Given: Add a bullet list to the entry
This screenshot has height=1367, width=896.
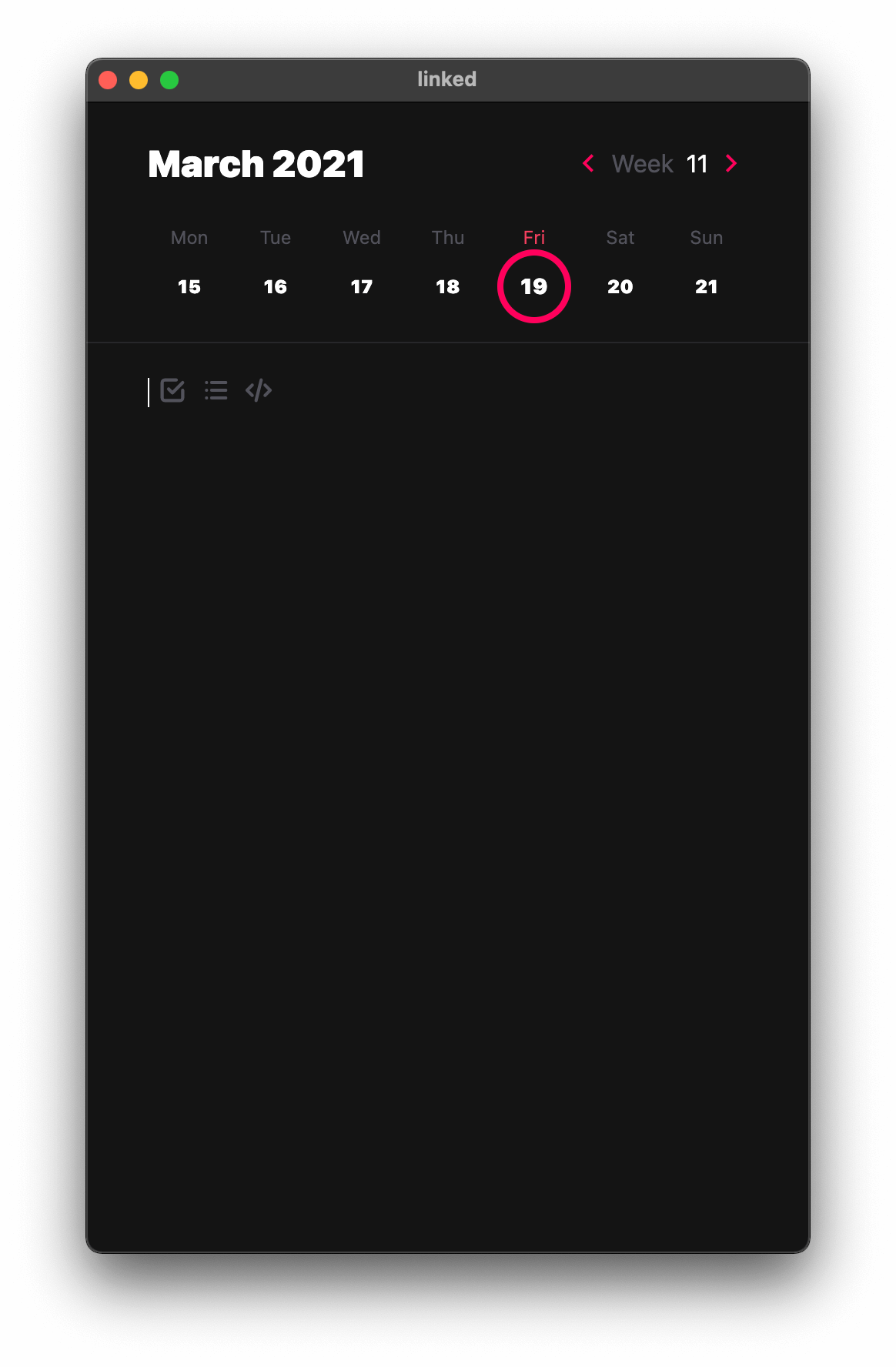Looking at the screenshot, I should click(x=216, y=390).
